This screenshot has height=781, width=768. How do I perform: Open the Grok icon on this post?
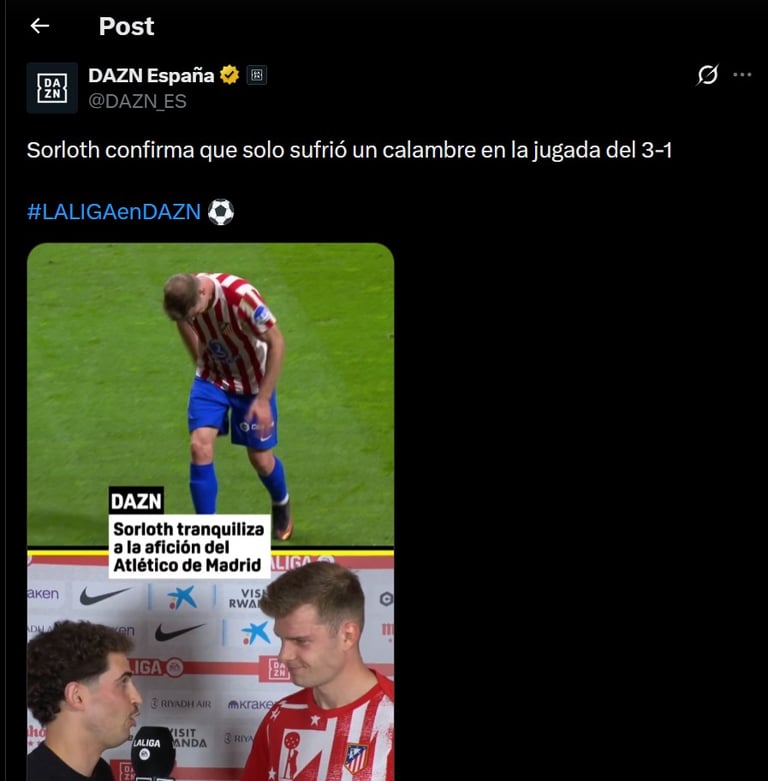707,75
